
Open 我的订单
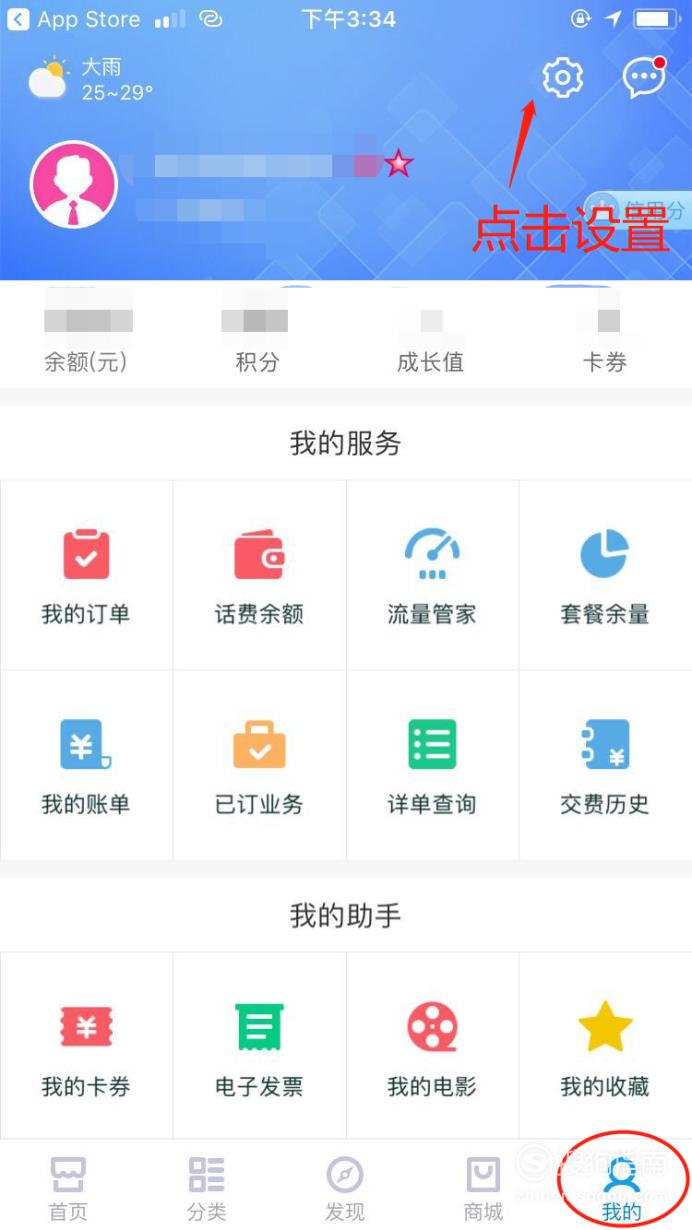[86, 575]
